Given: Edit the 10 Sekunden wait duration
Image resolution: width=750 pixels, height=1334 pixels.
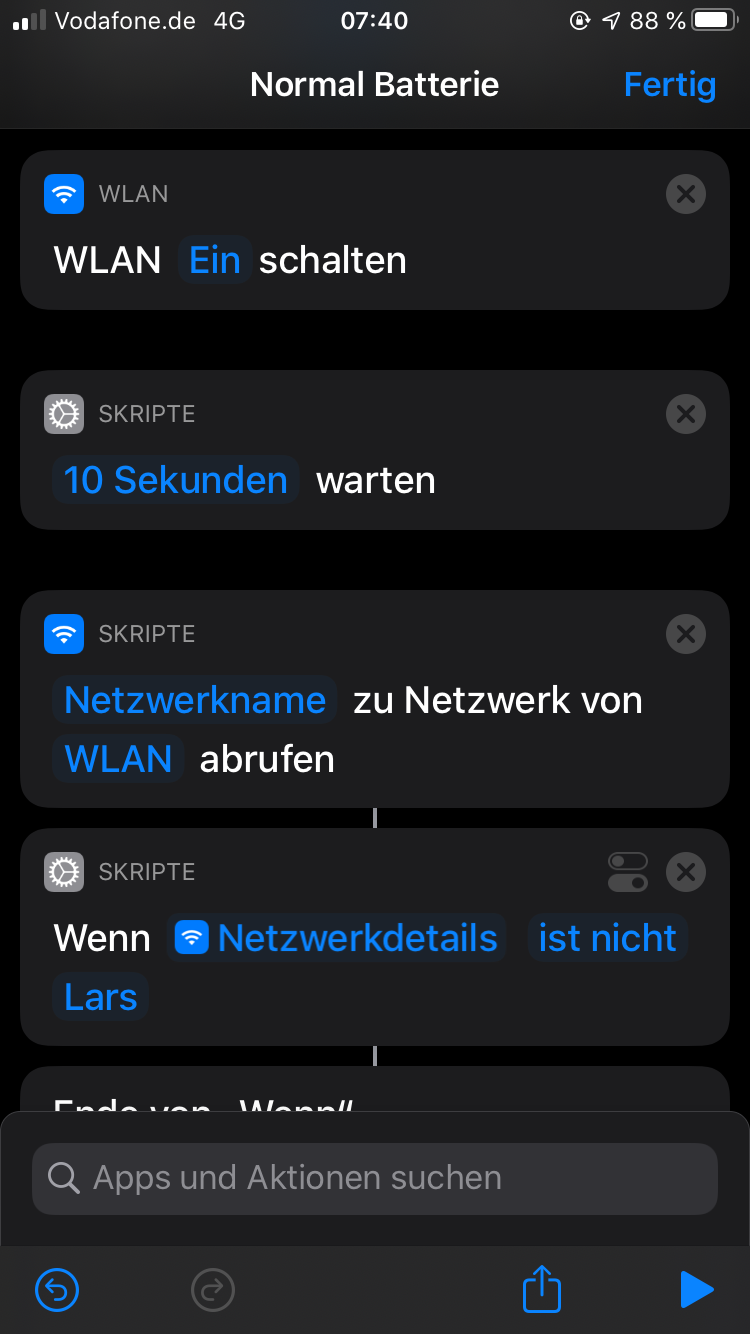Looking at the screenshot, I should pos(176,480).
